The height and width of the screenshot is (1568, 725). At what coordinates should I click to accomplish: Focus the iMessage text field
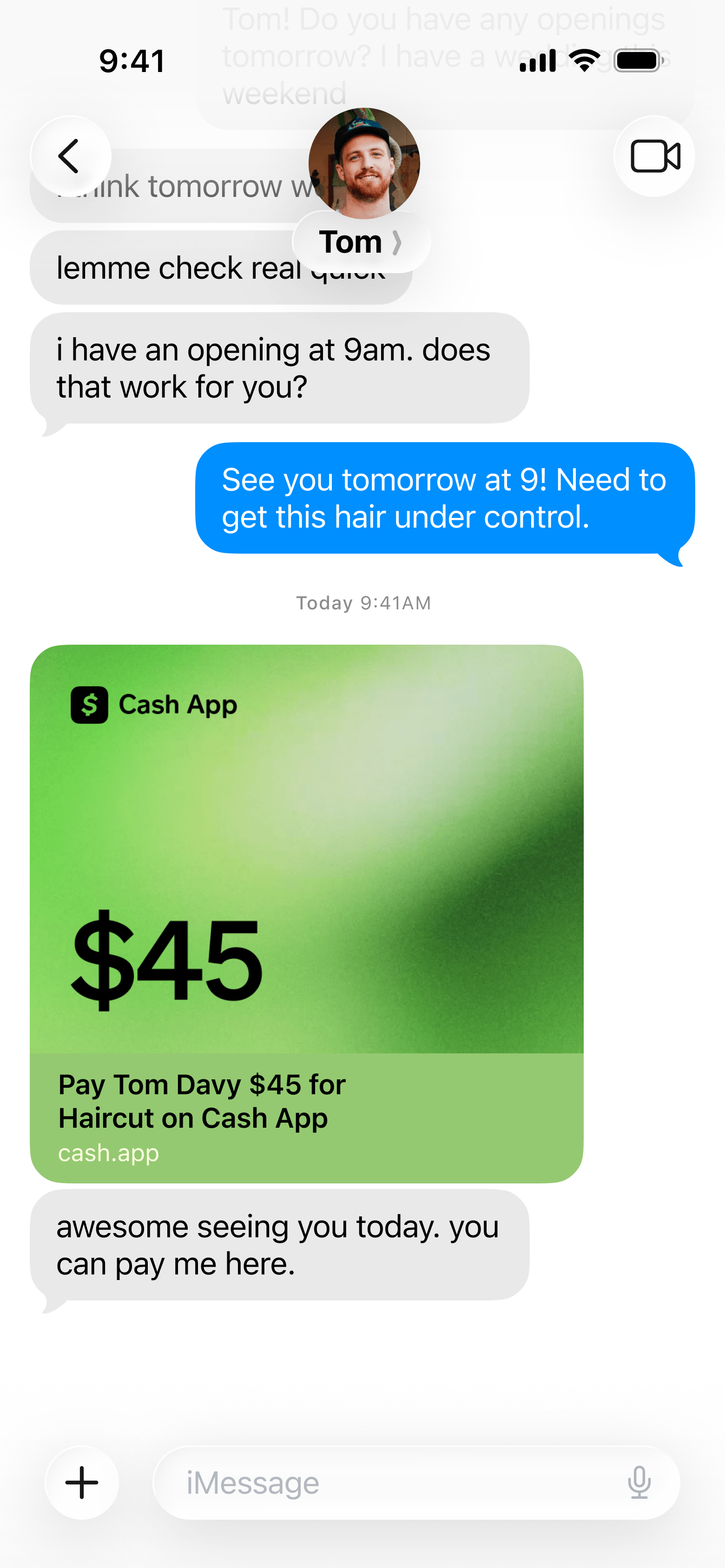pyautogui.click(x=390, y=1482)
